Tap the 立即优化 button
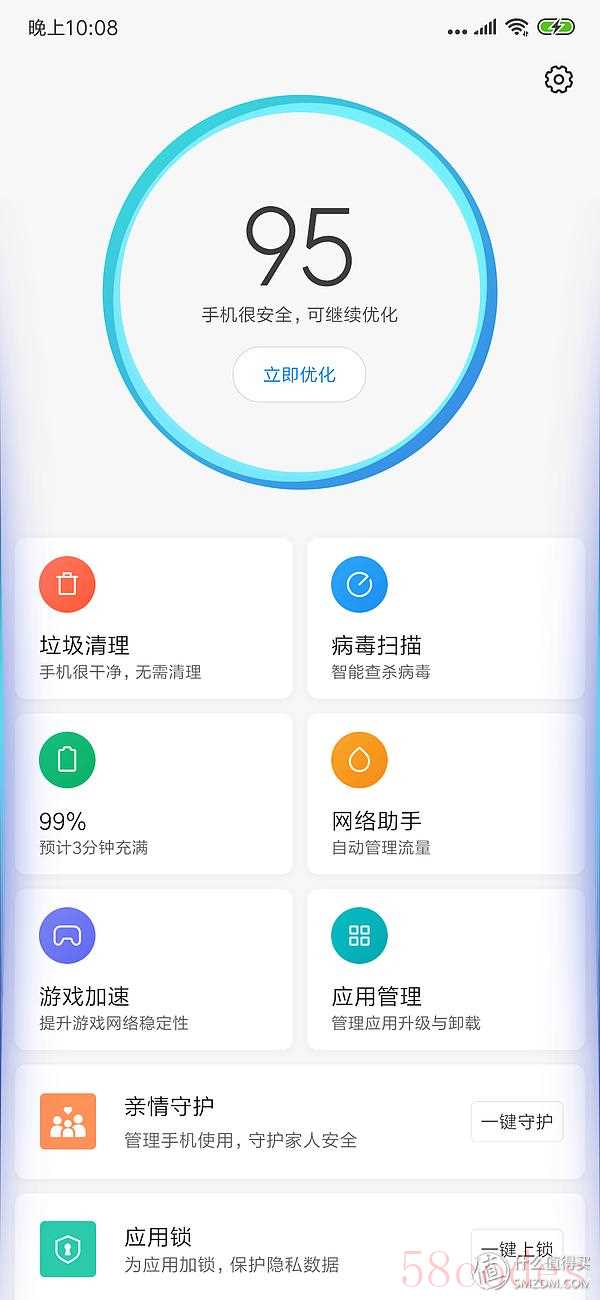 point(299,375)
